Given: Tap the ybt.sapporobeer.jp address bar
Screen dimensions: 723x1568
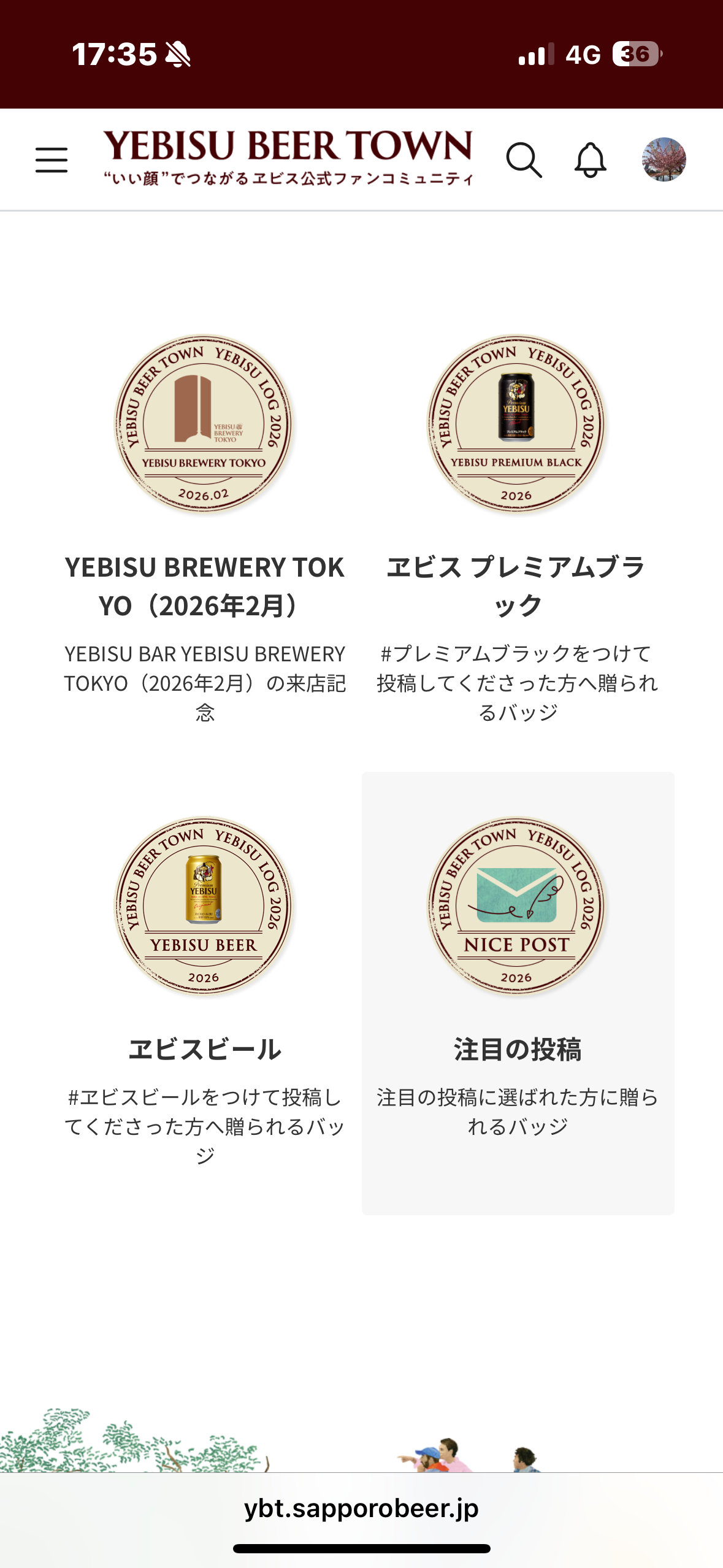Looking at the screenshot, I should click(x=361, y=1508).
